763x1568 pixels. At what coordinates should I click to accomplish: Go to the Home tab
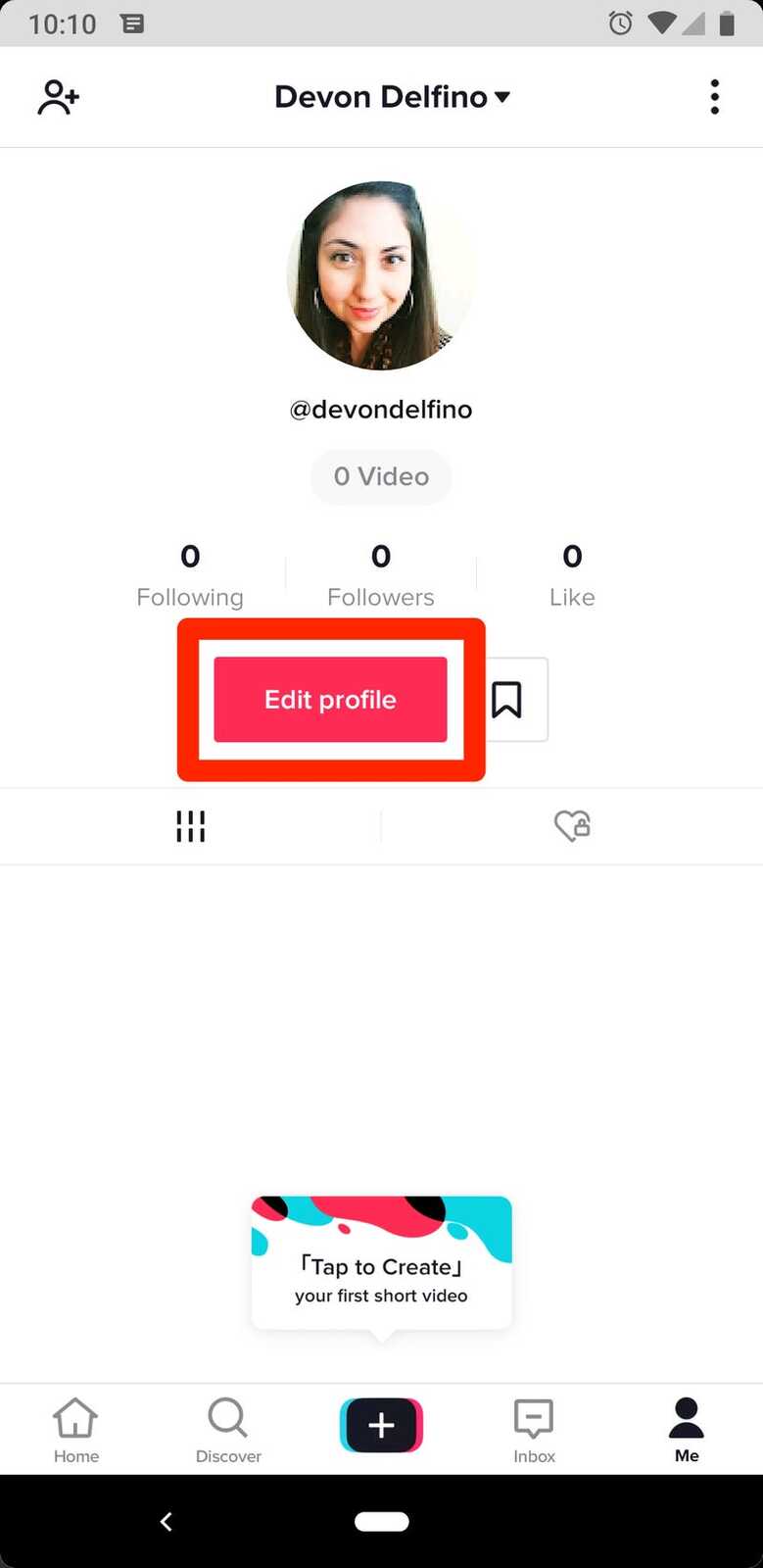pos(76,1430)
